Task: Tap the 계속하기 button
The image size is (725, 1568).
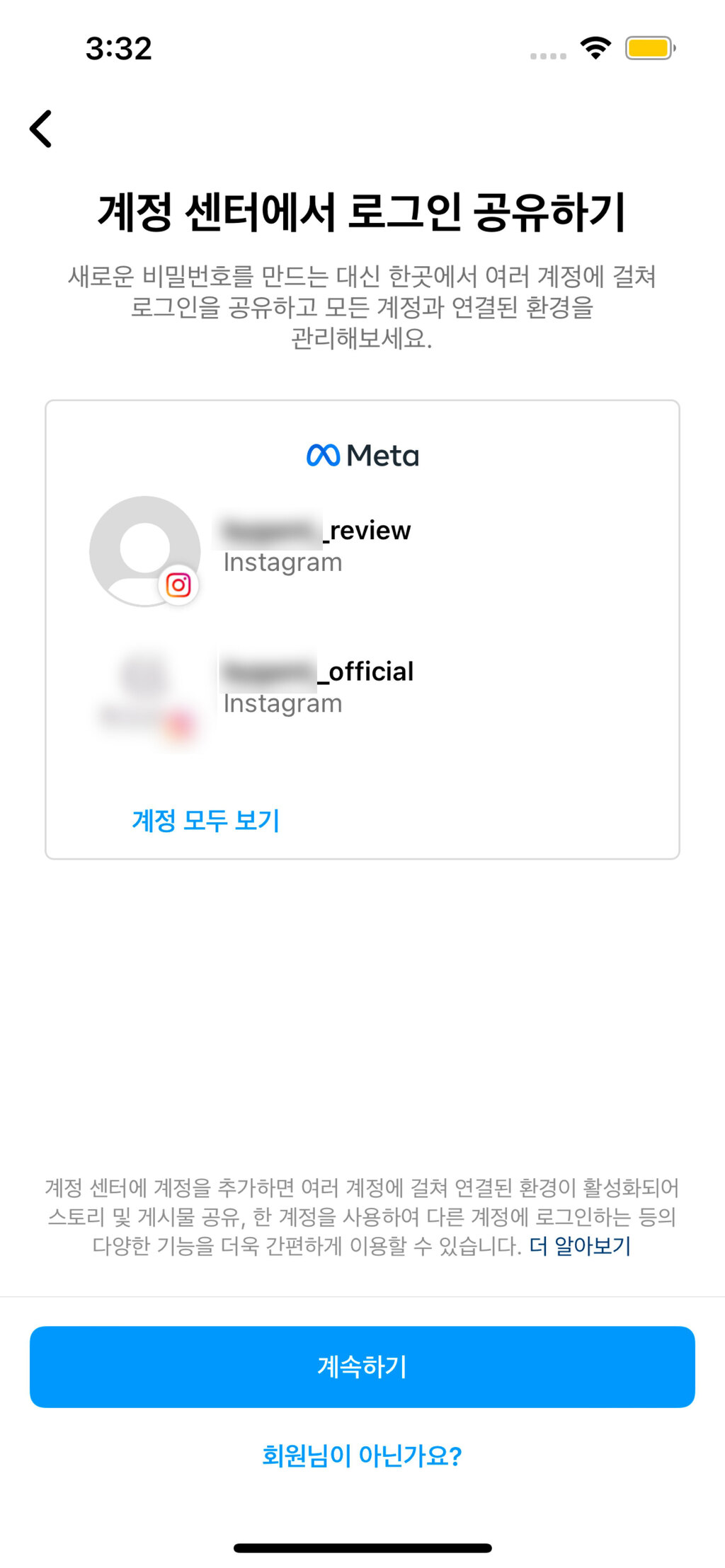Action: pyautogui.click(x=362, y=1366)
